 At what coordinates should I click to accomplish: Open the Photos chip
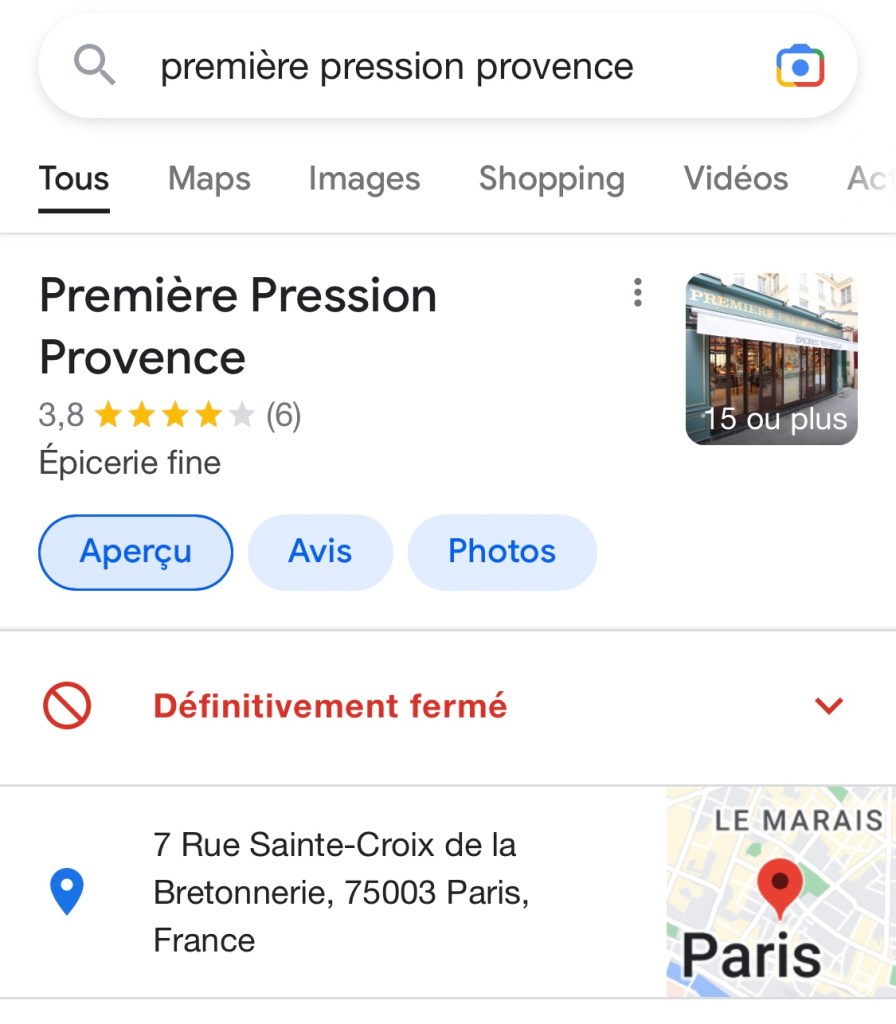[x=502, y=552]
